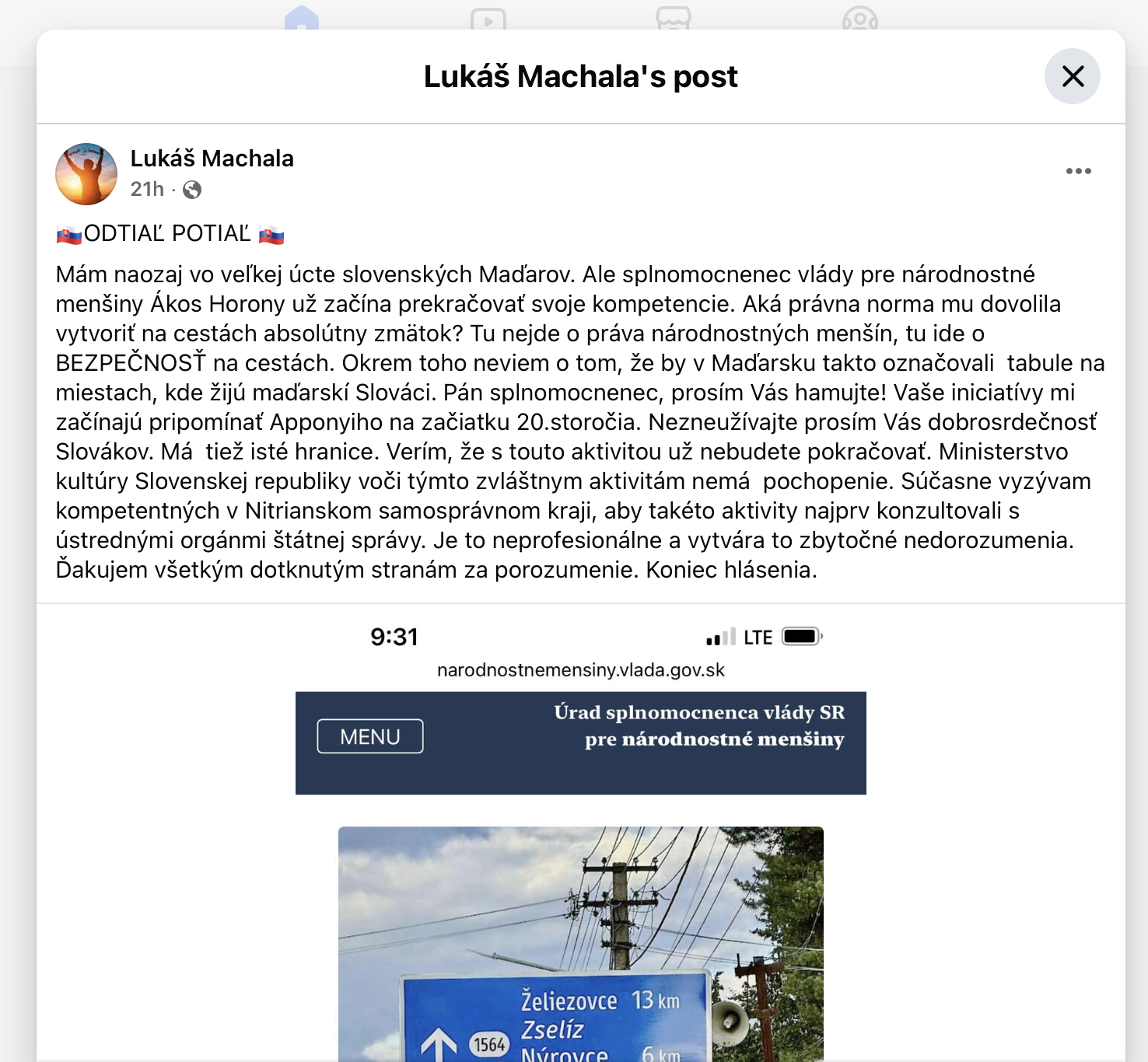Screen dimensions: 1148x1062
Task: Open Lukáš Machala's profile name link
Action: click(x=212, y=159)
